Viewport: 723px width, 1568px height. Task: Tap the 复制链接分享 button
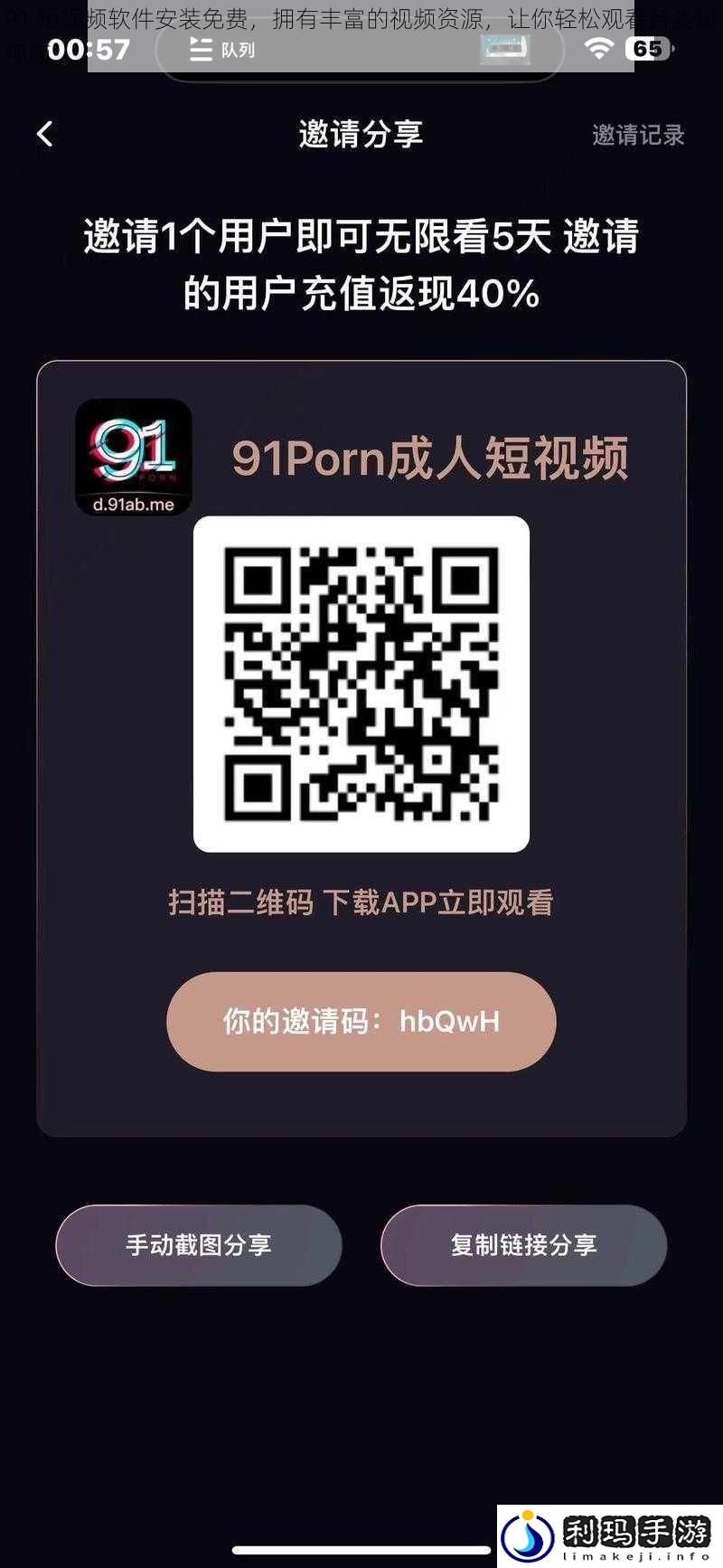coord(523,1244)
